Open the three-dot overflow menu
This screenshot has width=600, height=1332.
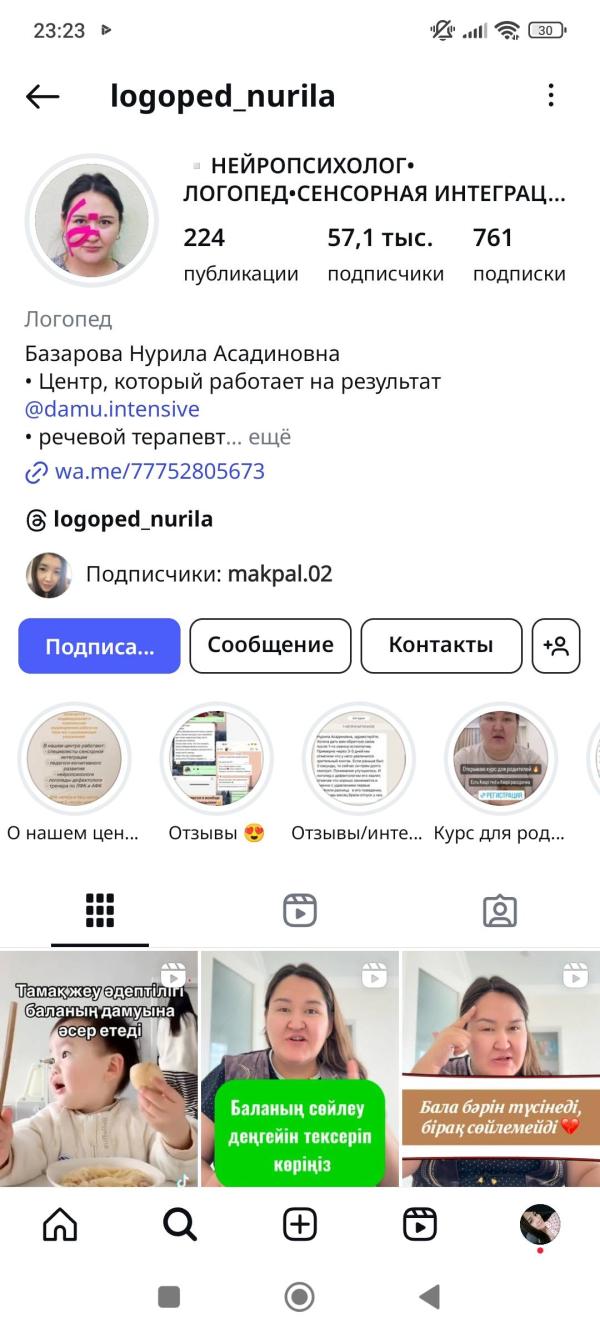tap(551, 96)
